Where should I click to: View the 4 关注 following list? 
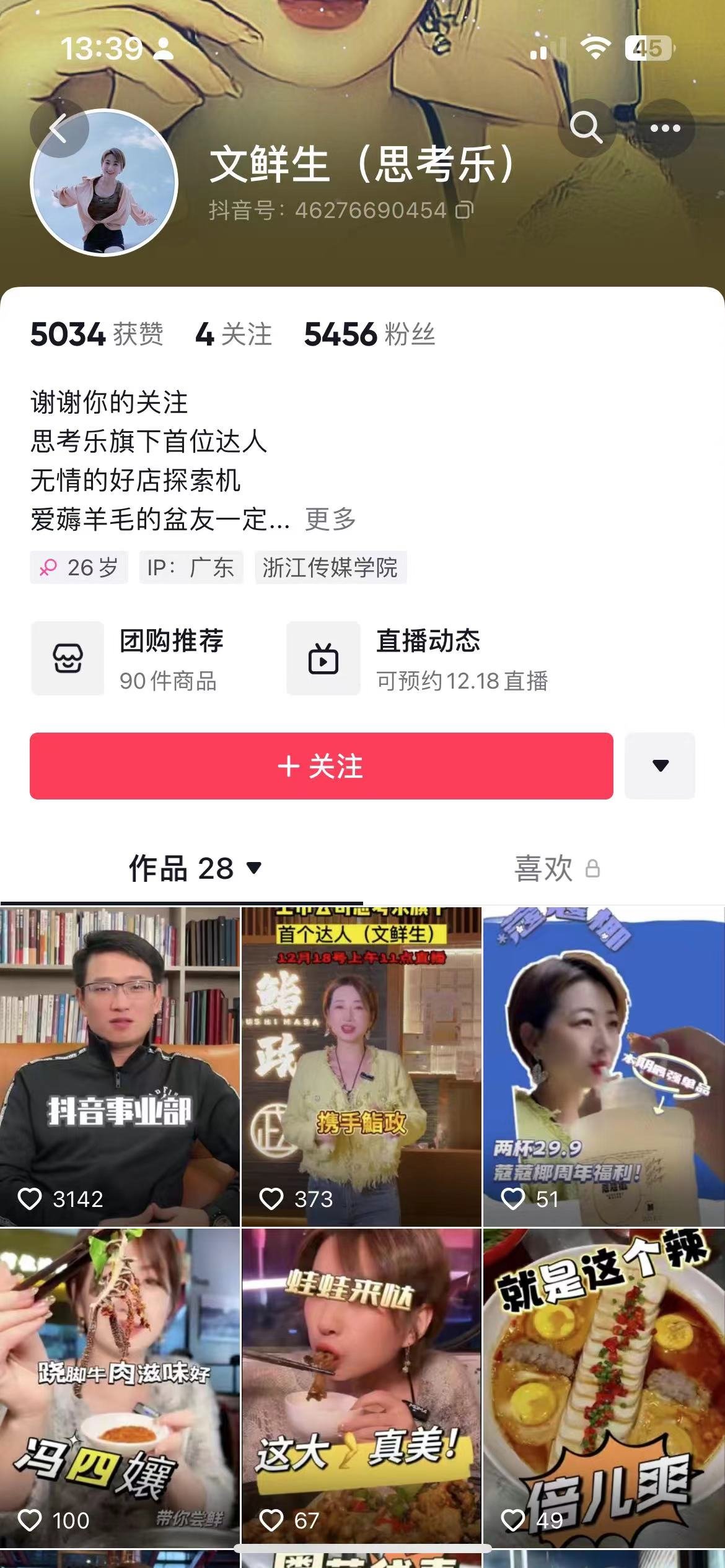pyautogui.click(x=234, y=334)
